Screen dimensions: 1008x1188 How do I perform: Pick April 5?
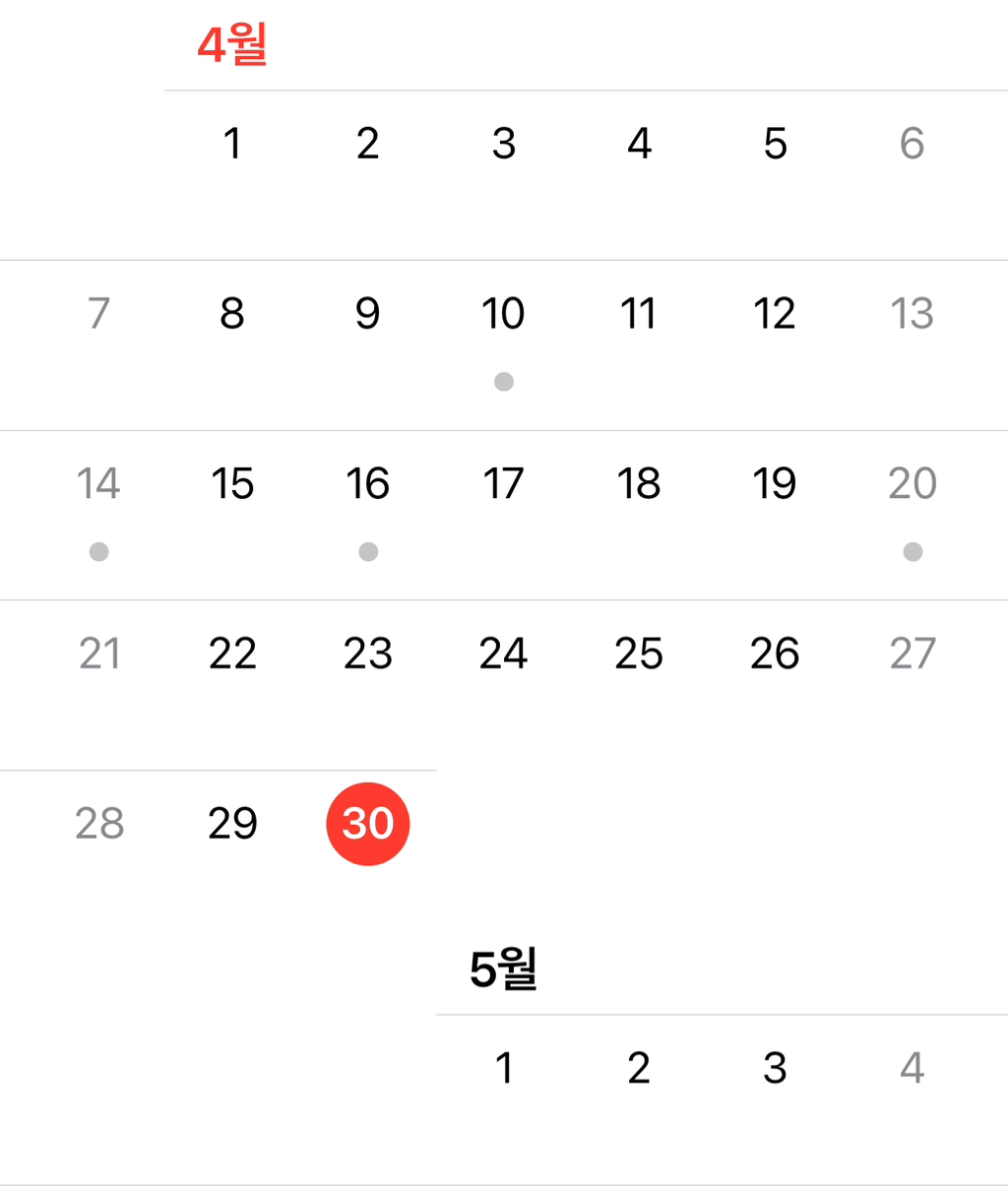click(775, 145)
